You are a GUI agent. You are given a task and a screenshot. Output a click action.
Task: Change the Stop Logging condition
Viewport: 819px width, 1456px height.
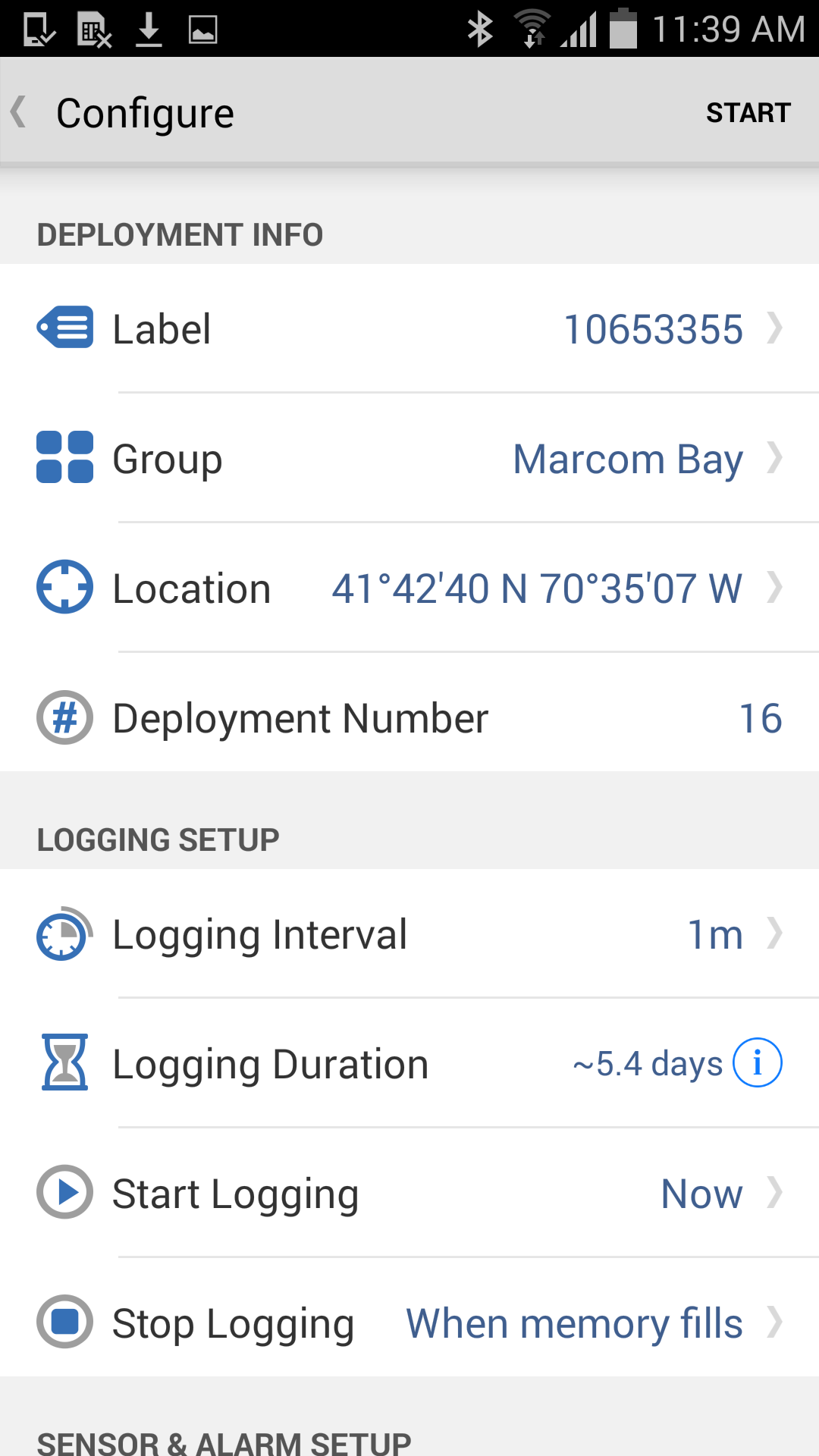click(409, 1323)
